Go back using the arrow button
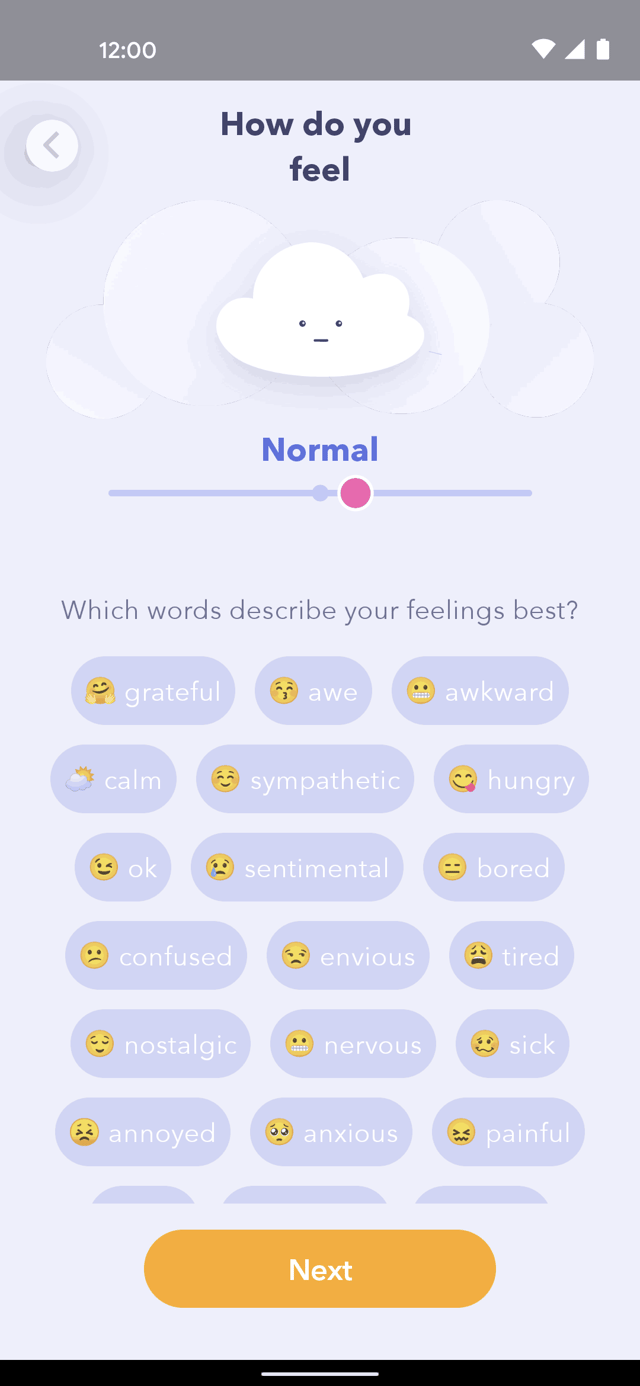Viewport: 640px width, 1386px height. 52,146
